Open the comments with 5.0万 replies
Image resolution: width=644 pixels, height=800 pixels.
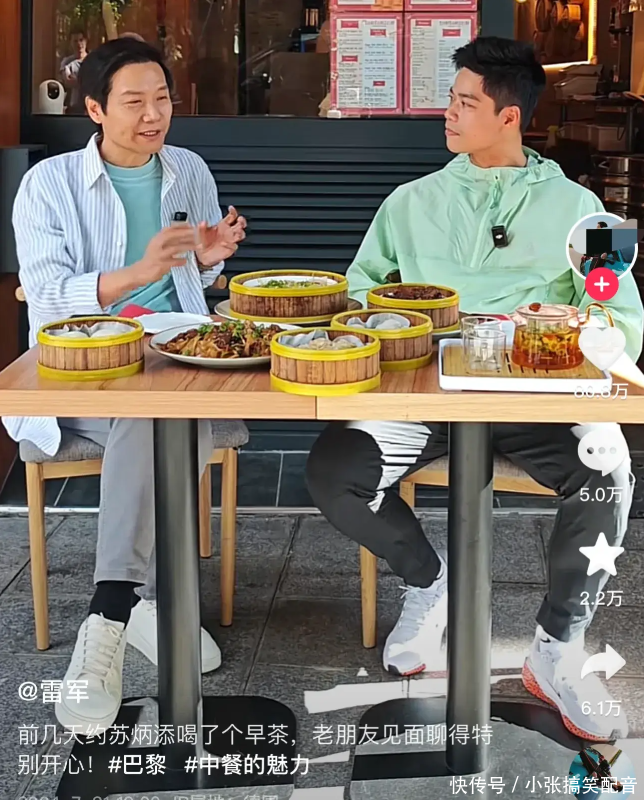601,450
